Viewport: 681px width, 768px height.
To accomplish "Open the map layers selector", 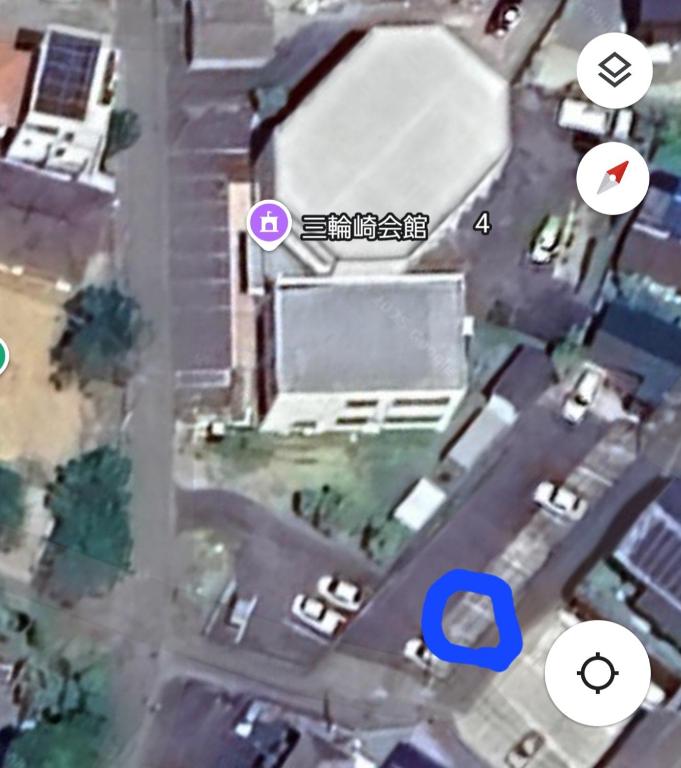I will tap(614, 71).
